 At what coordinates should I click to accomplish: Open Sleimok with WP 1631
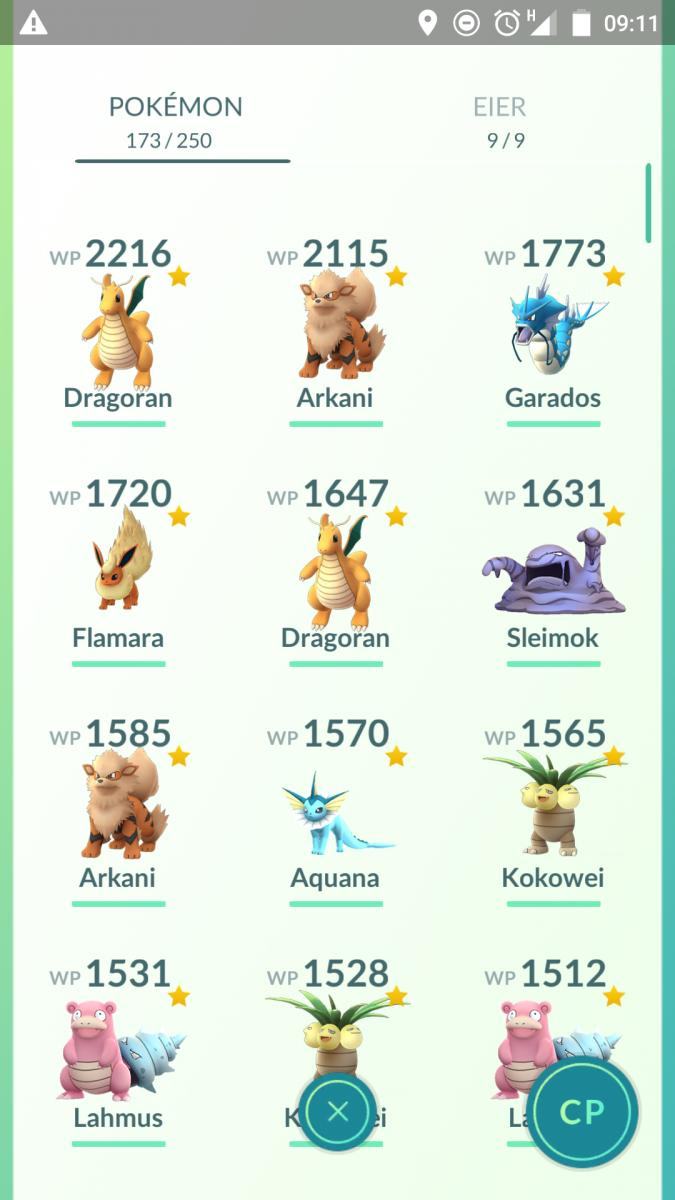553,572
